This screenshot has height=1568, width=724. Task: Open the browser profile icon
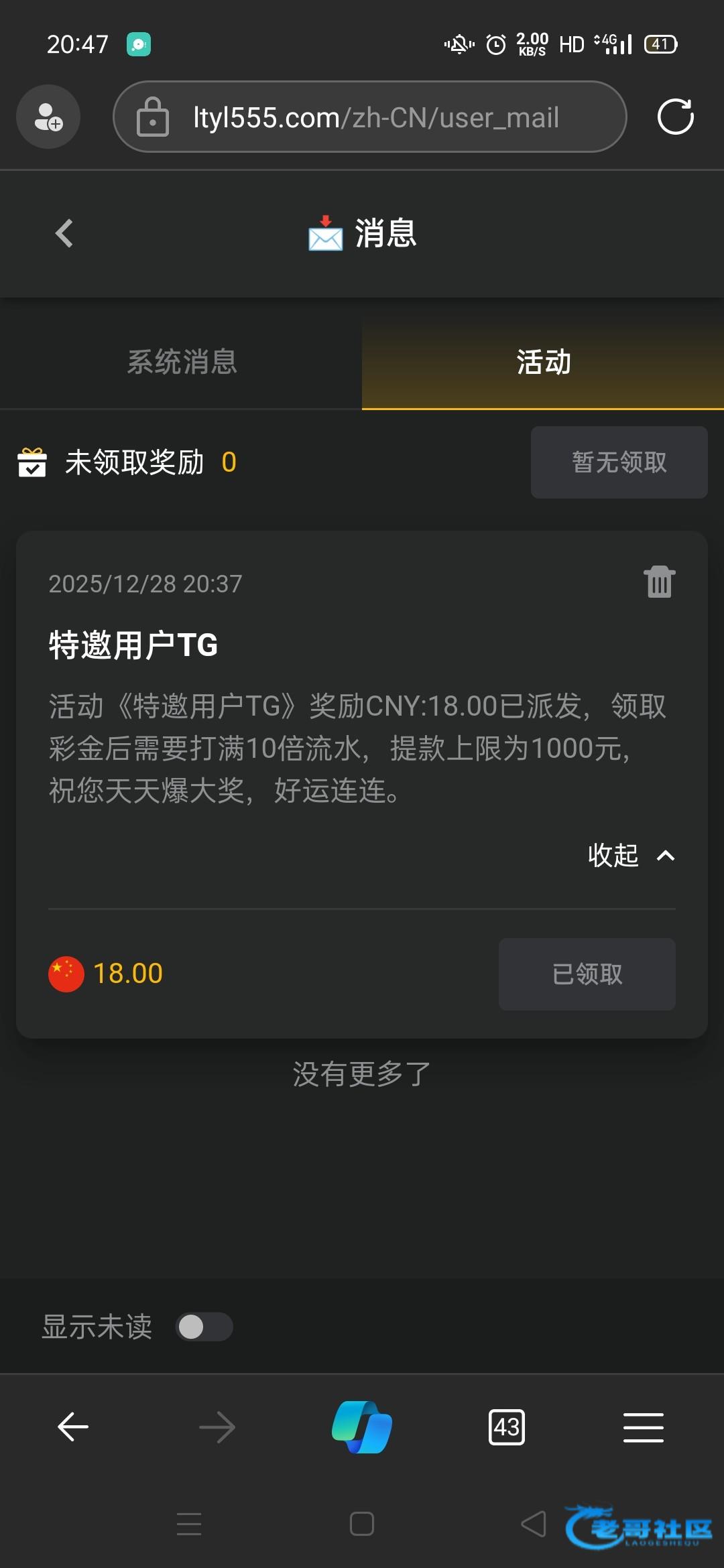[x=48, y=117]
